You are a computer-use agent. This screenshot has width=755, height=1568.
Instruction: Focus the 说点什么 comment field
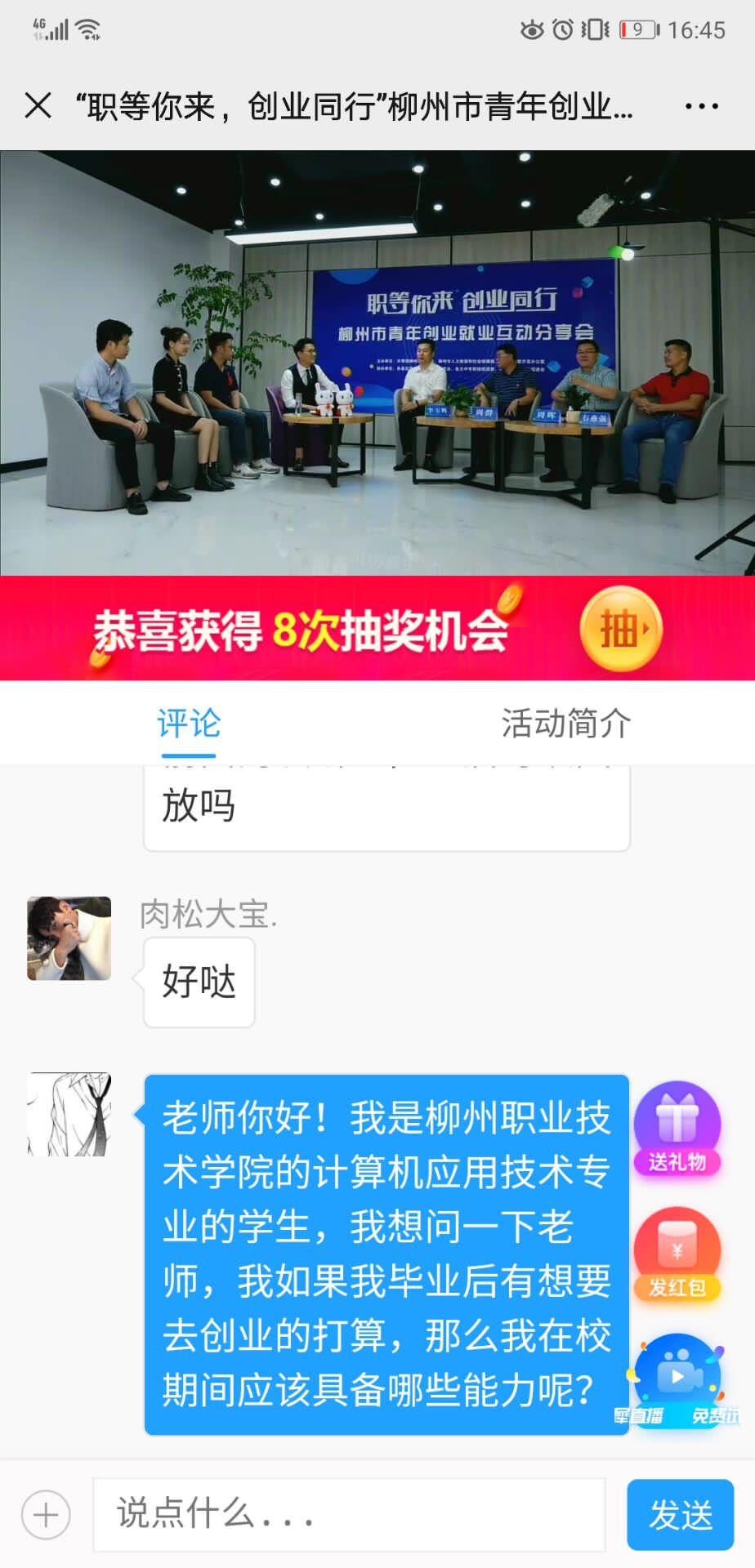pos(350,1514)
